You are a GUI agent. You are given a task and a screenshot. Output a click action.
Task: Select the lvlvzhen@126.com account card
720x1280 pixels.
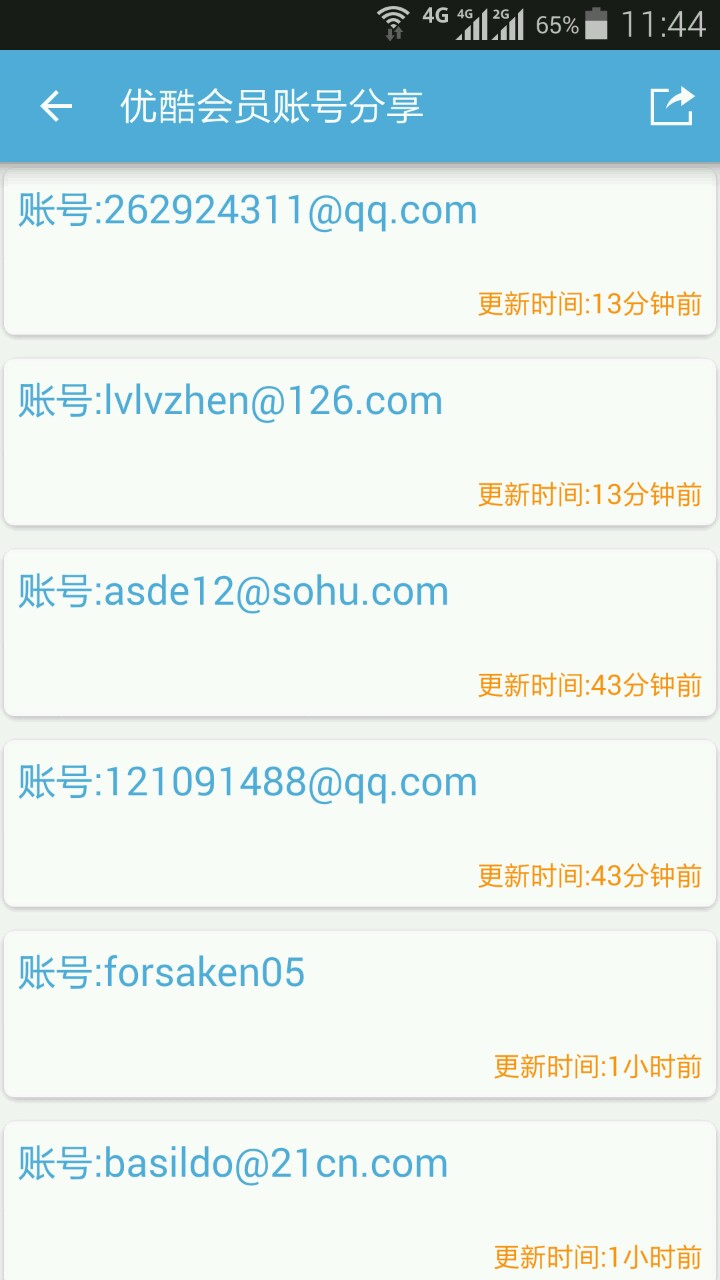(x=360, y=442)
